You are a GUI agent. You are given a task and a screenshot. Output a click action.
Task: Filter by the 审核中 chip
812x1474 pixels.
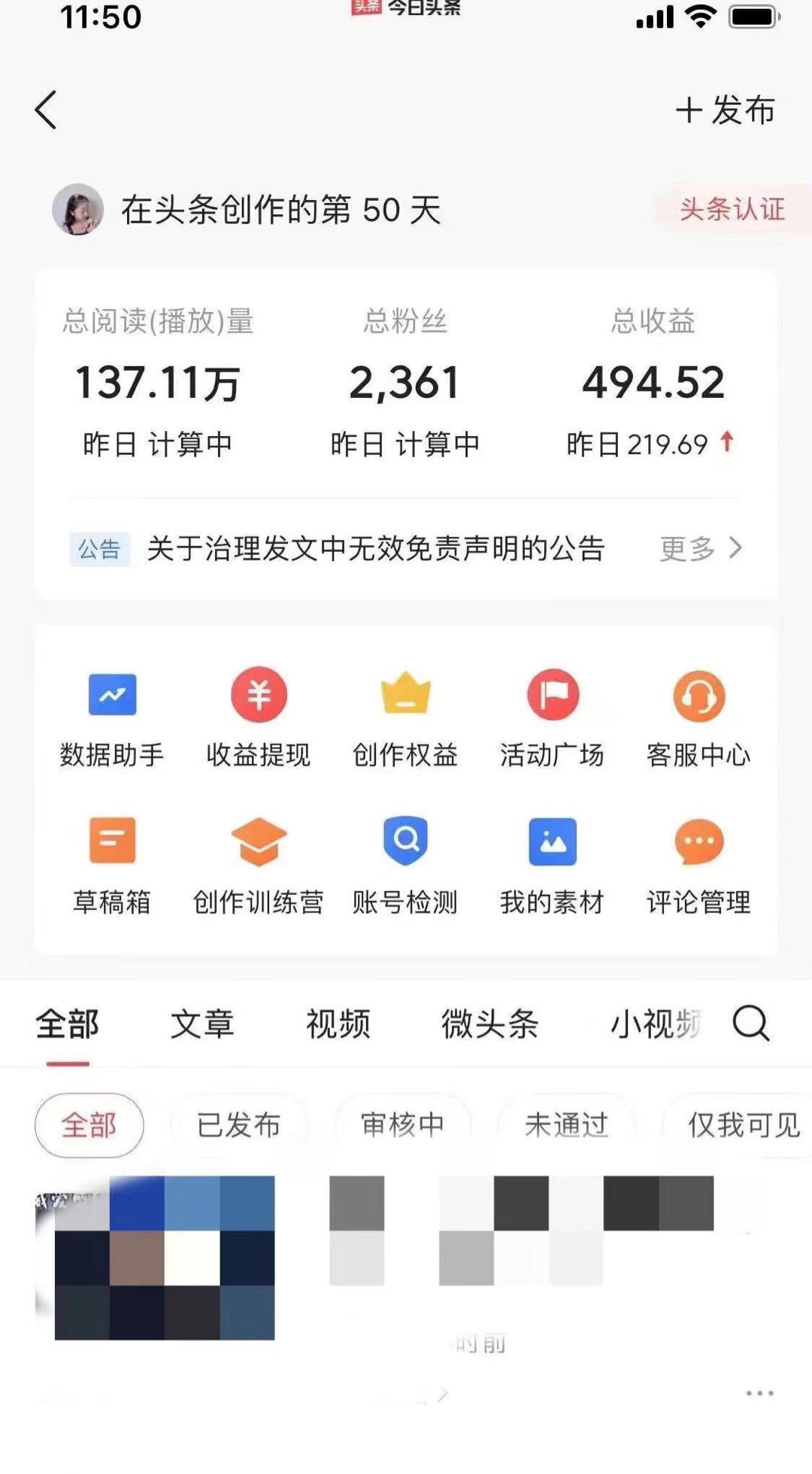pos(402,1125)
